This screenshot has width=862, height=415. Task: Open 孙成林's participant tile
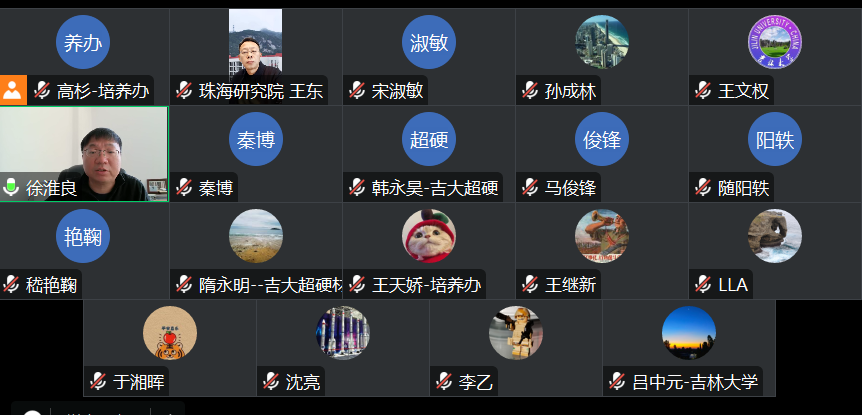pyautogui.click(x=601, y=56)
